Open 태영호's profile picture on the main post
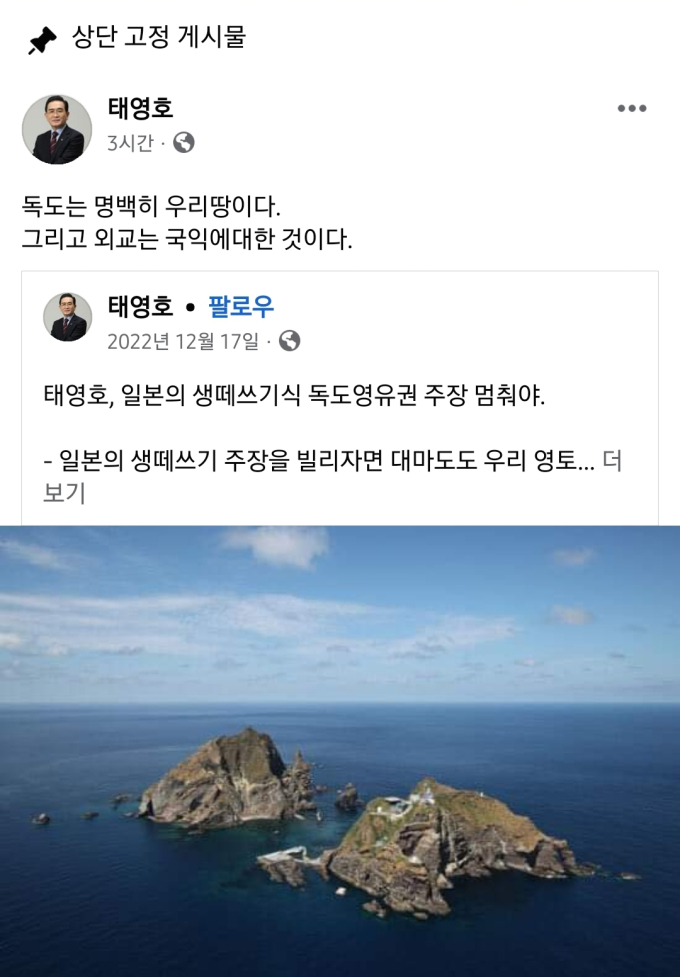Image resolution: width=680 pixels, height=977 pixels. point(57,129)
